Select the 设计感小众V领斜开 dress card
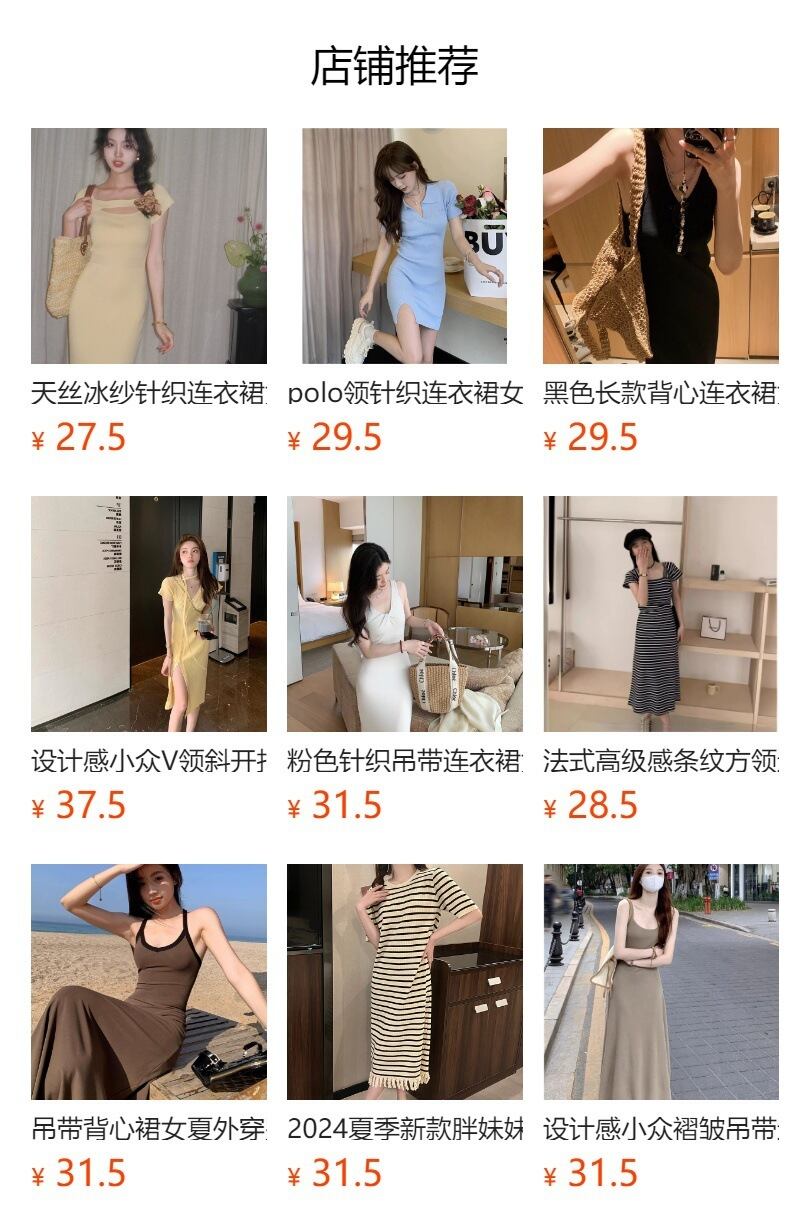 click(149, 660)
